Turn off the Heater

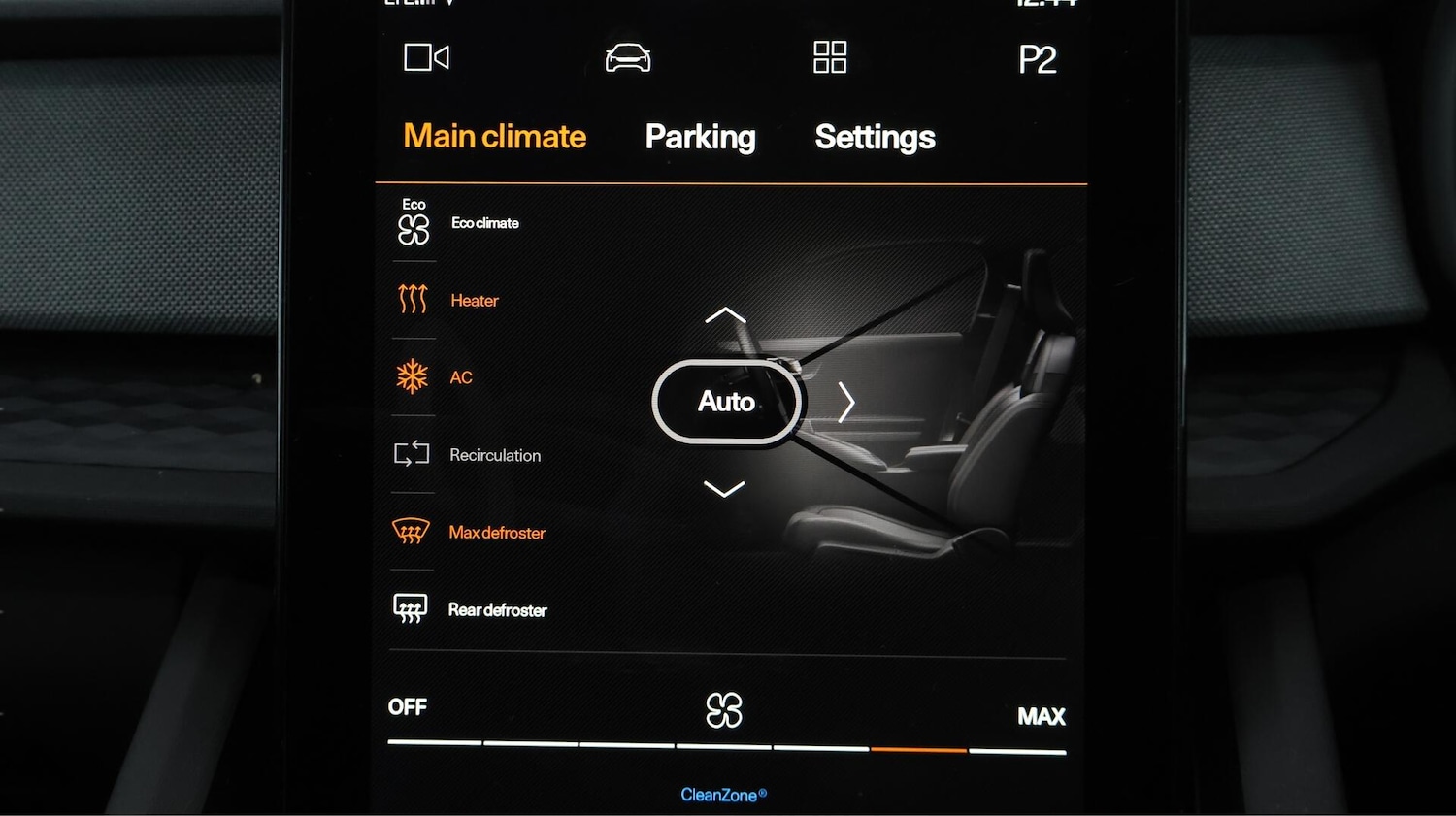448,300
